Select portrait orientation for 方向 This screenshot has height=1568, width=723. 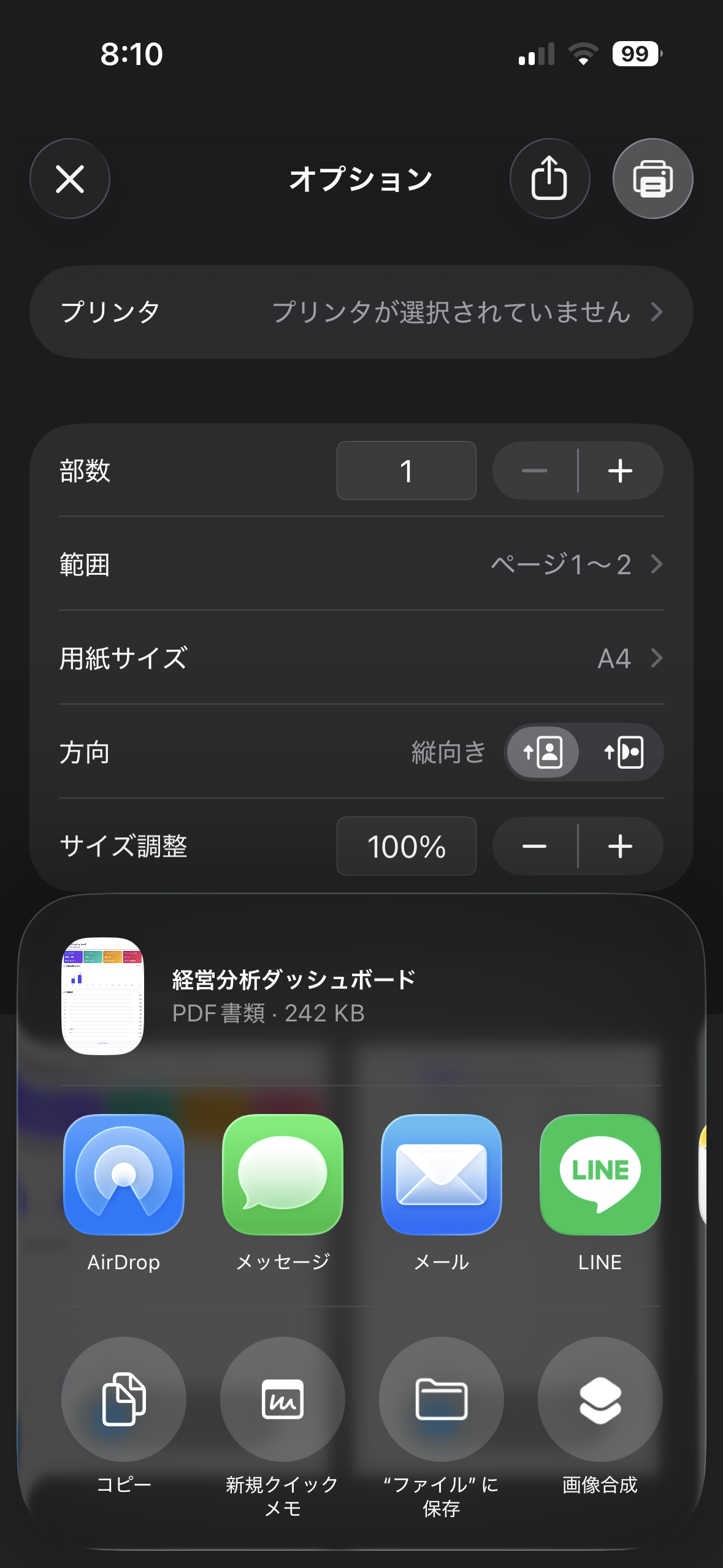(x=542, y=752)
